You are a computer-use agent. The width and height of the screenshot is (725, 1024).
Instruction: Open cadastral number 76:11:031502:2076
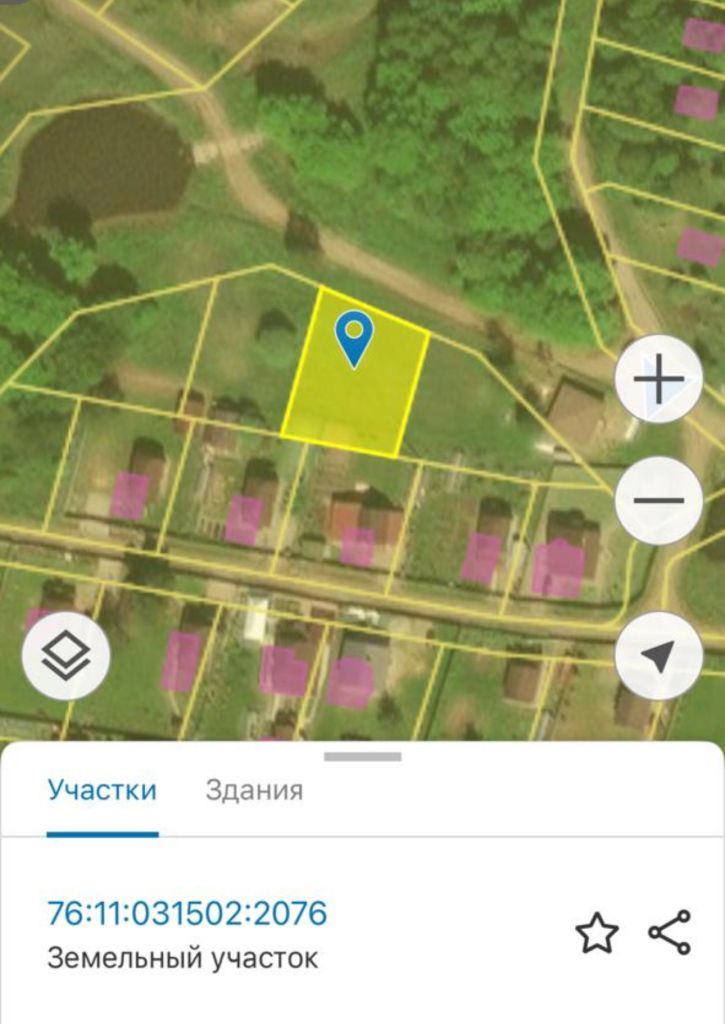click(x=187, y=913)
